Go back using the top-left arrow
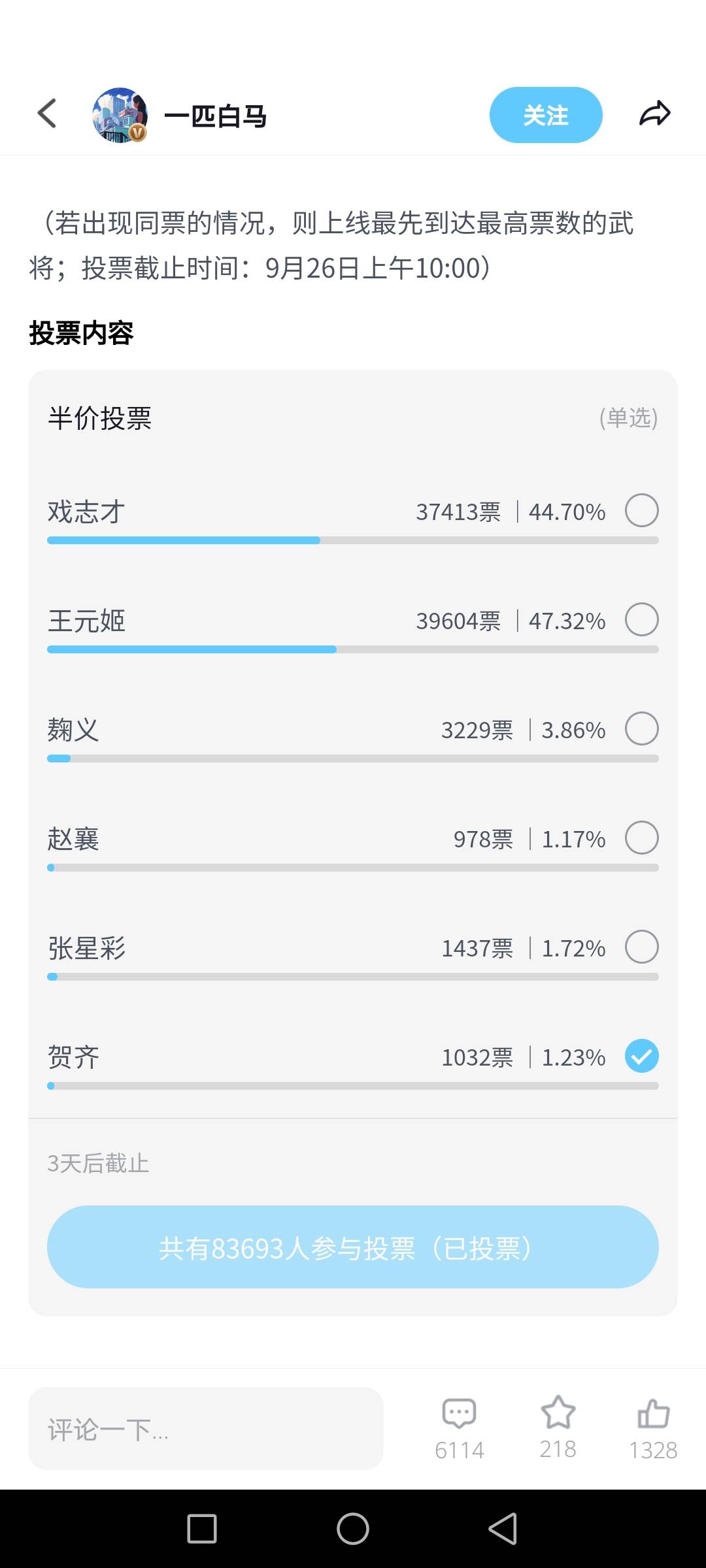The image size is (706, 1568). (x=47, y=114)
